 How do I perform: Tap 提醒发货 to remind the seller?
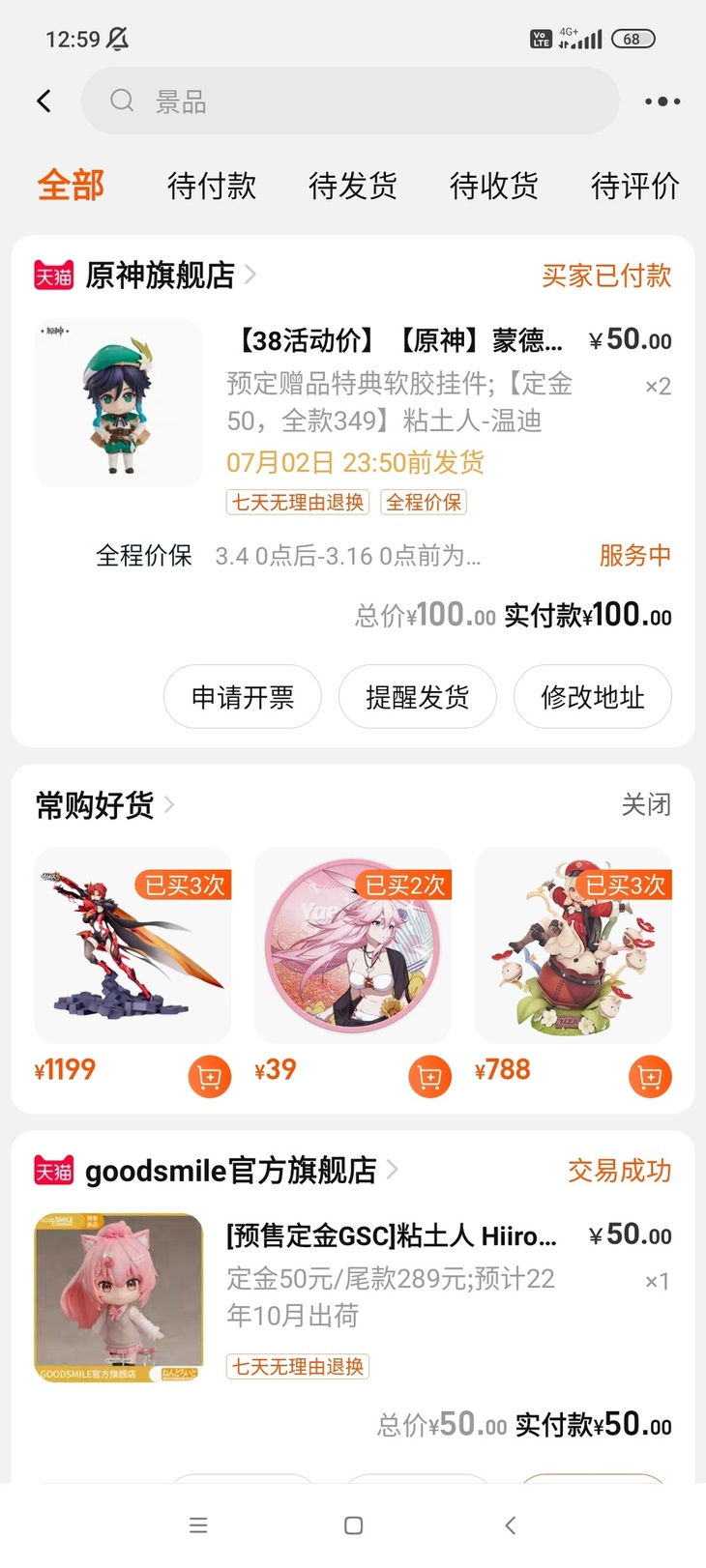click(x=417, y=697)
